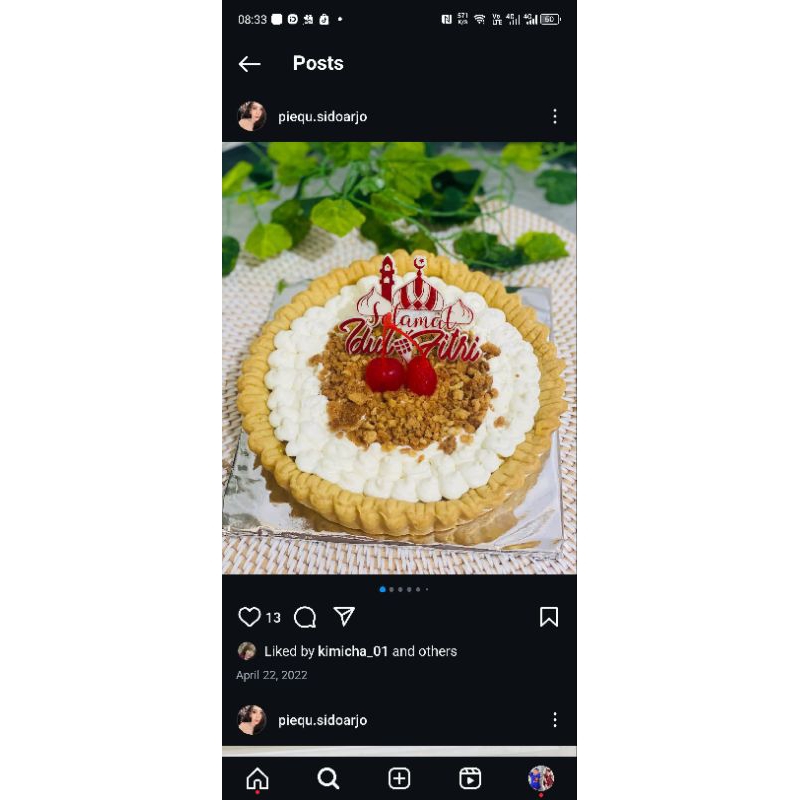Image resolution: width=800 pixels, height=800 pixels.
Task: Bookmark the cake post
Action: (x=549, y=617)
